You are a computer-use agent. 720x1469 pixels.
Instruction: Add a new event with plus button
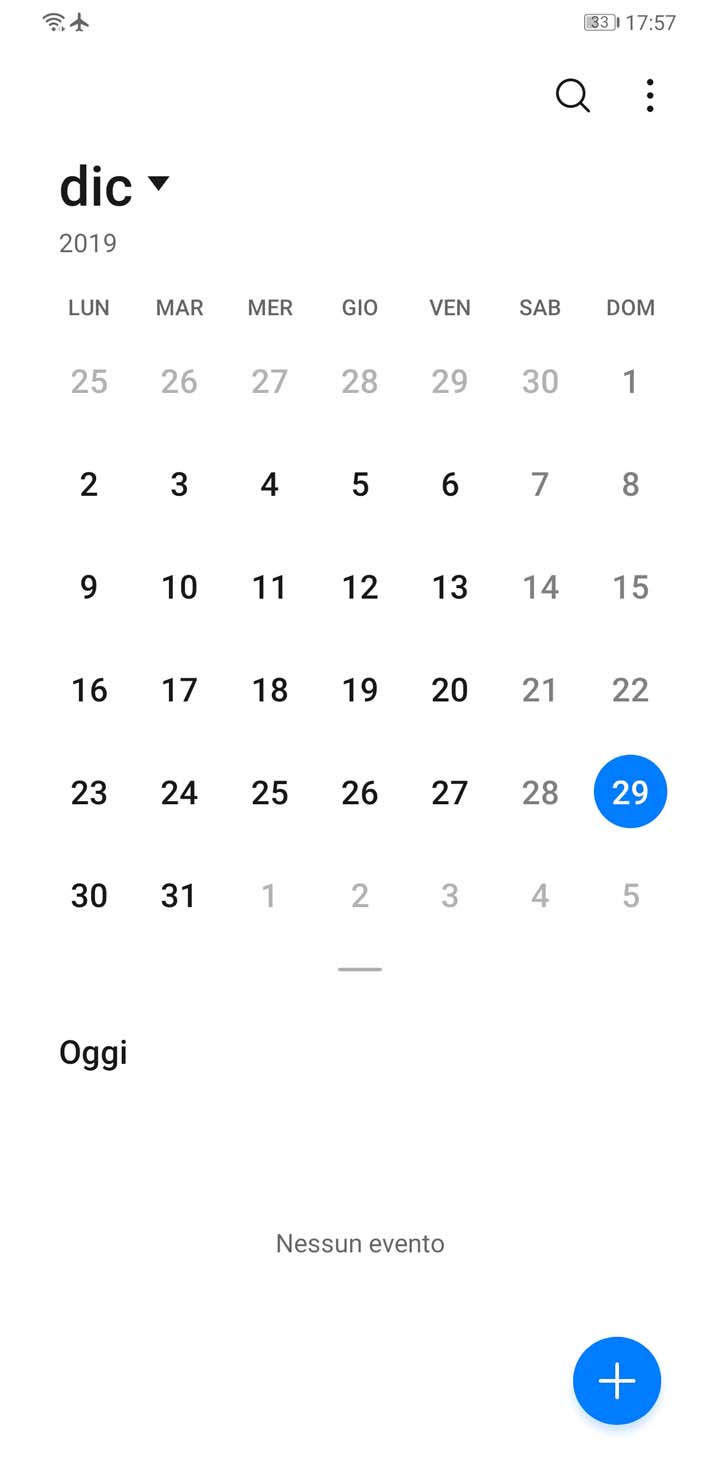coord(617,1381)
